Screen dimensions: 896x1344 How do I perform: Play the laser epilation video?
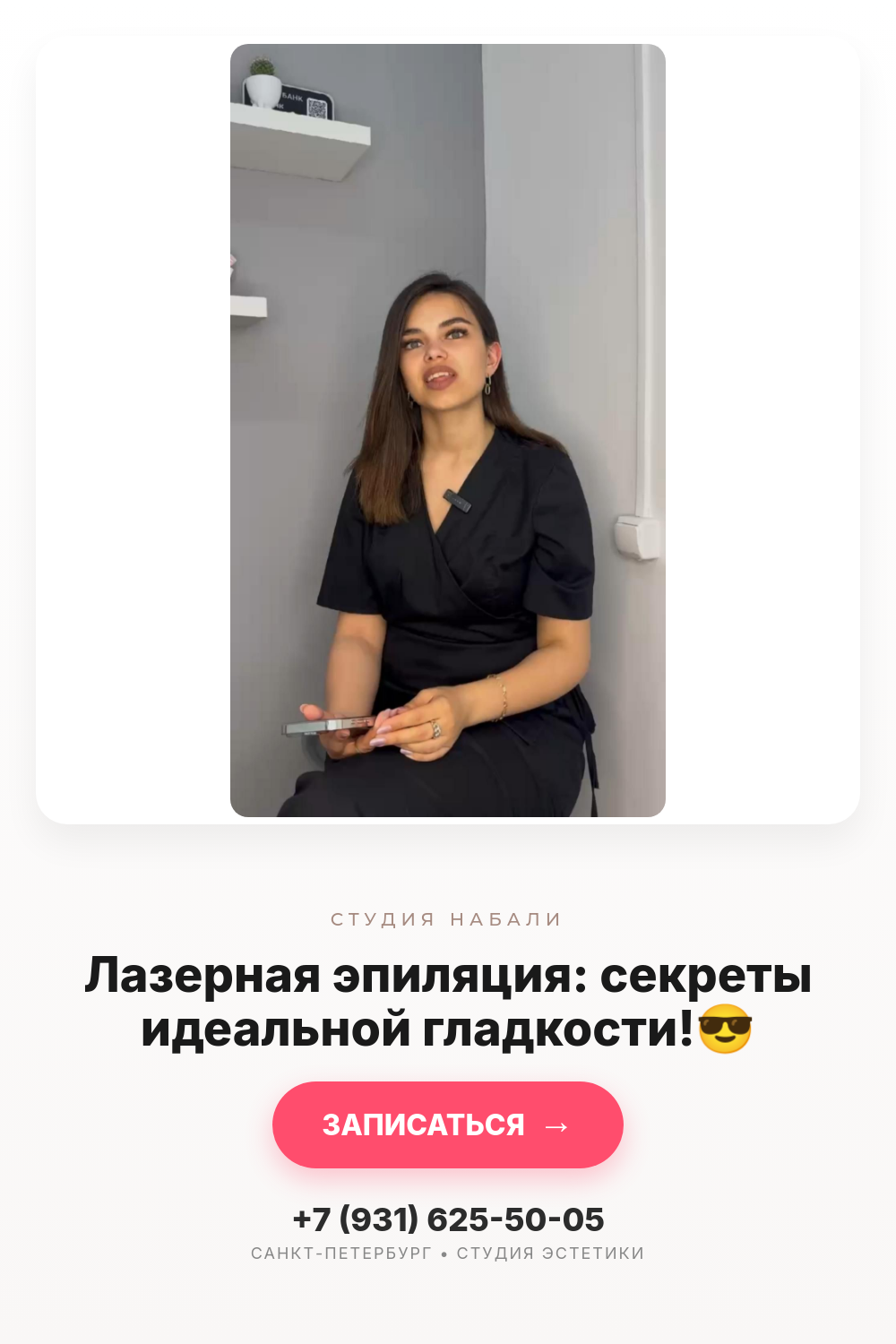click(448, 430)
